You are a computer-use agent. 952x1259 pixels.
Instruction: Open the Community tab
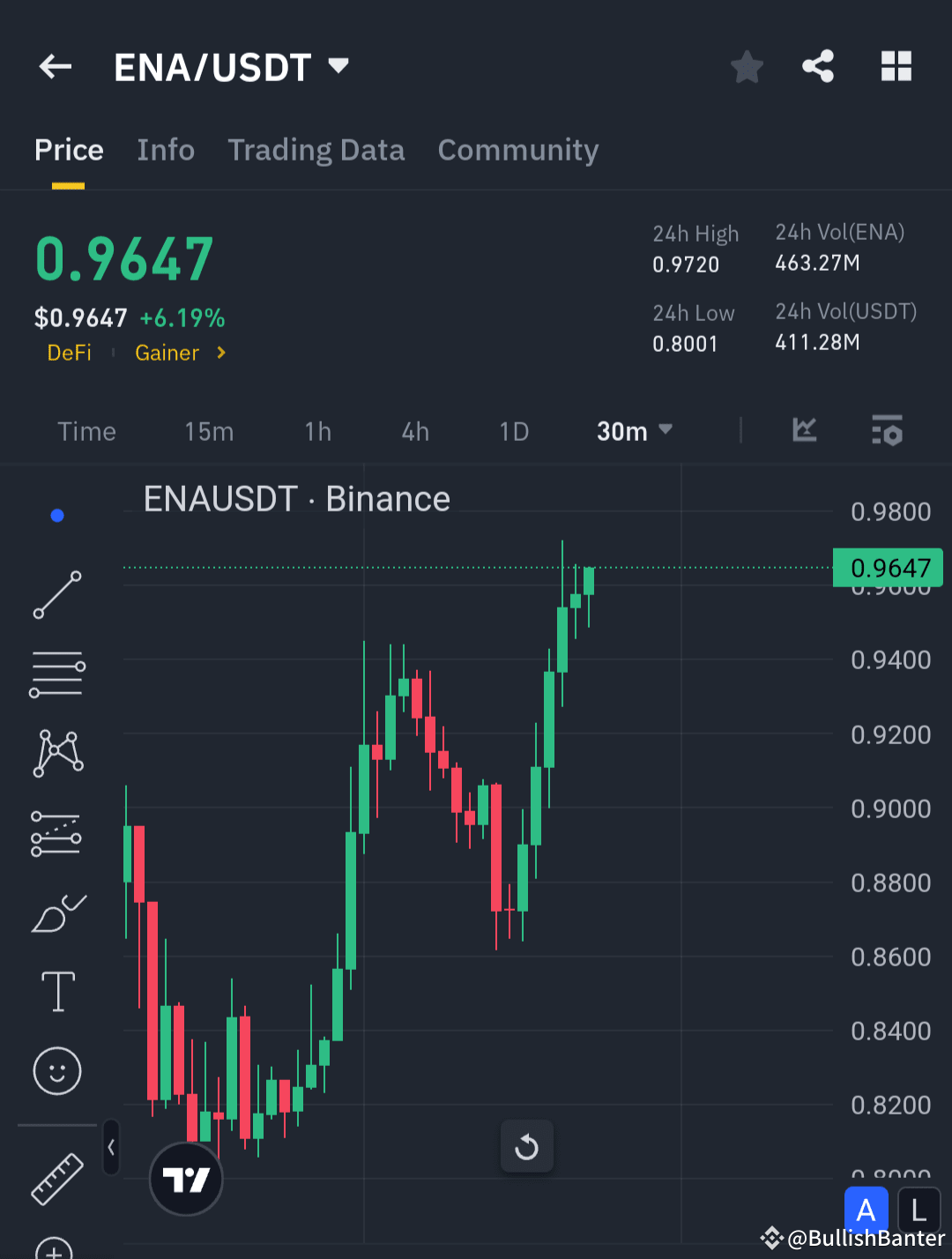point(517,150)
